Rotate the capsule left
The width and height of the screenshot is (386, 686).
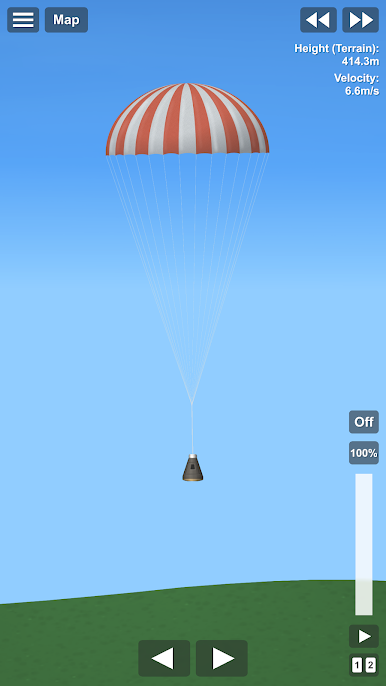(164, 658)
